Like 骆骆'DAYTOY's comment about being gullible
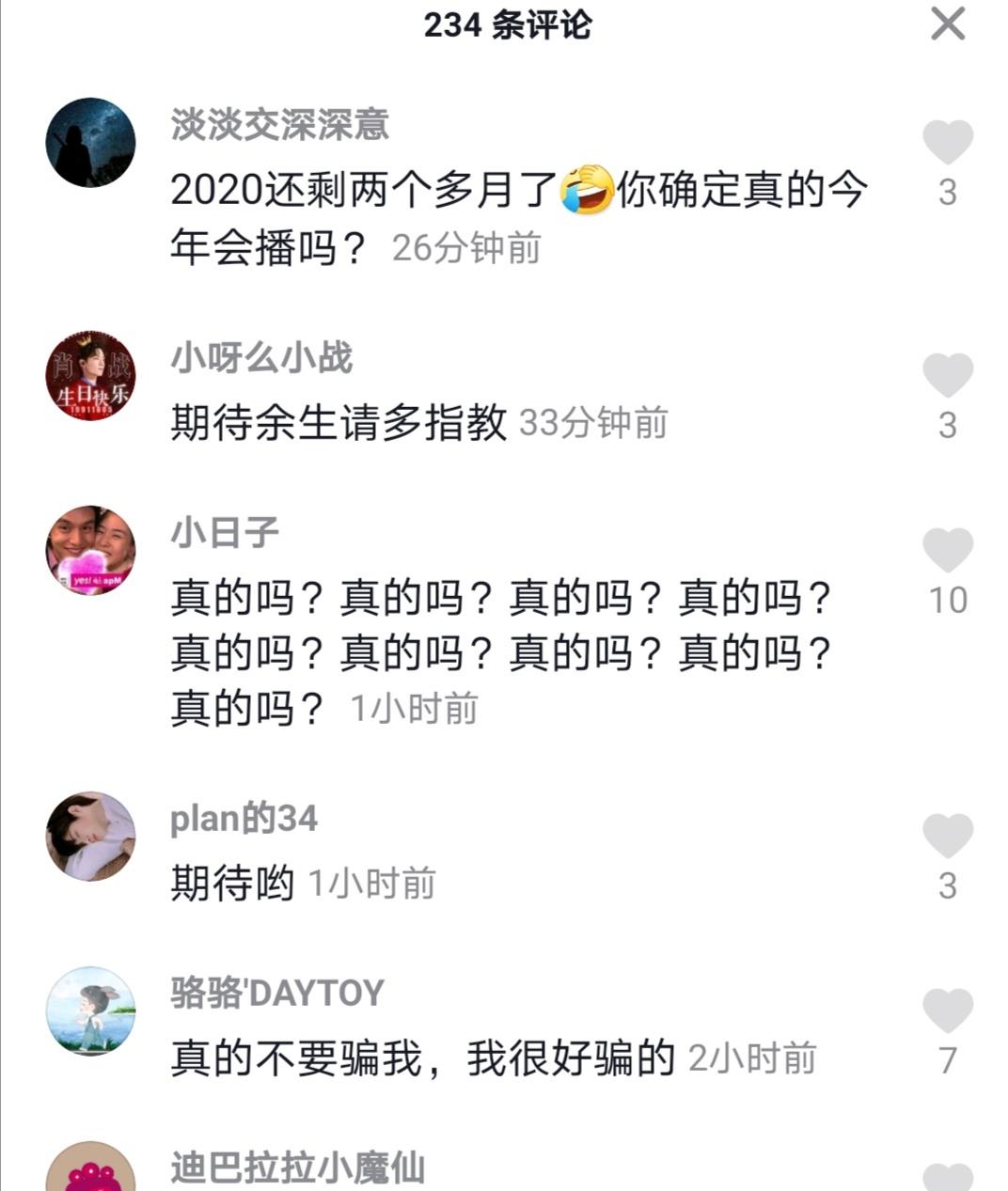Screen dimensions: 1008x1191 tap(947, 1011)
